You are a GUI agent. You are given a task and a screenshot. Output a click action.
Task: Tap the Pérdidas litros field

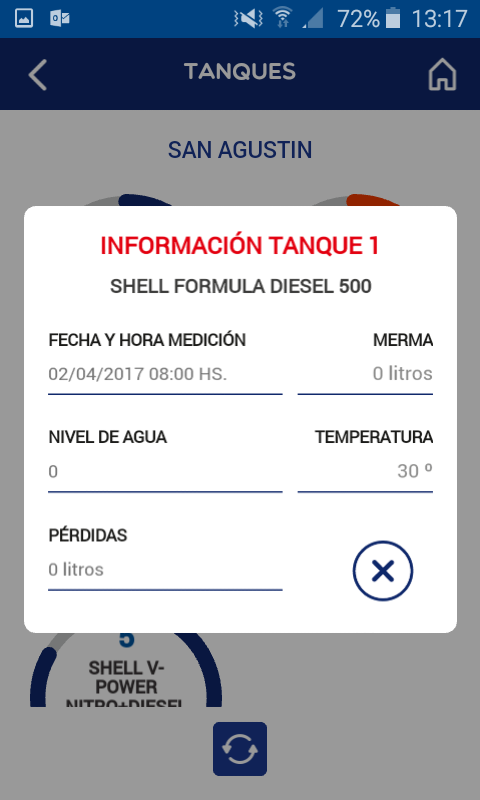click(165, 569)
